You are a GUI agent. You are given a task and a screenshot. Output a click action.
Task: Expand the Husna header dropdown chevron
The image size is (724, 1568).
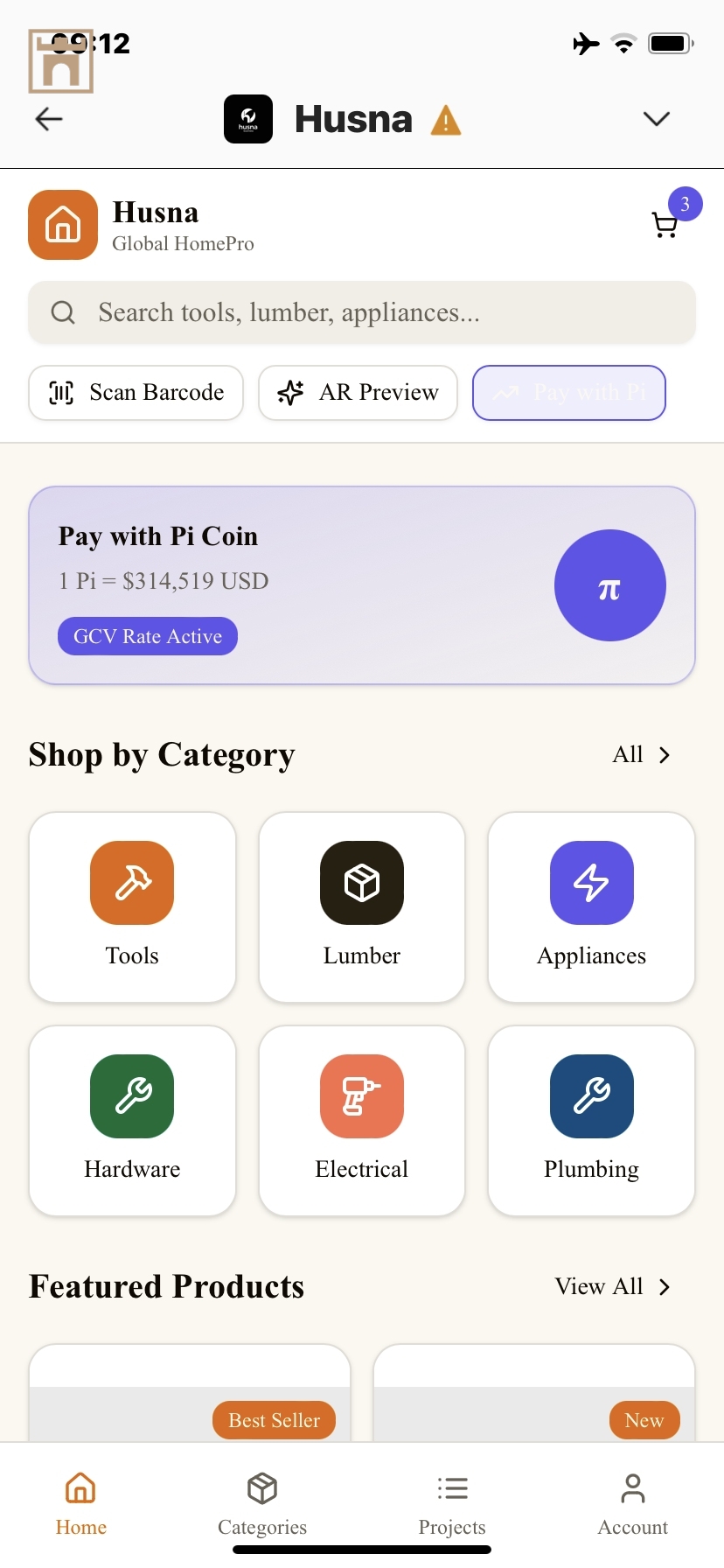tap(656, 119)
